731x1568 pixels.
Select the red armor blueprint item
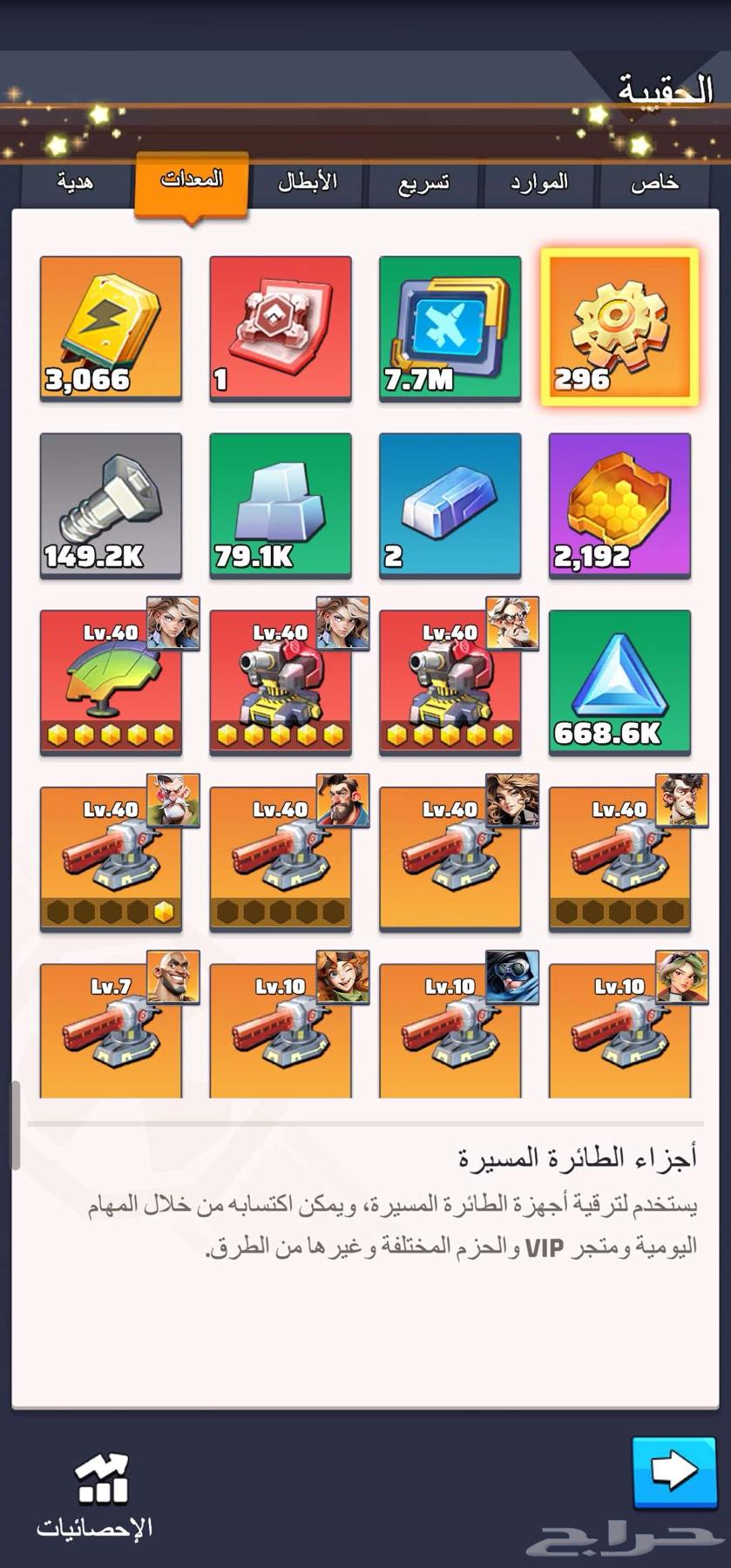tap(281, 328)
